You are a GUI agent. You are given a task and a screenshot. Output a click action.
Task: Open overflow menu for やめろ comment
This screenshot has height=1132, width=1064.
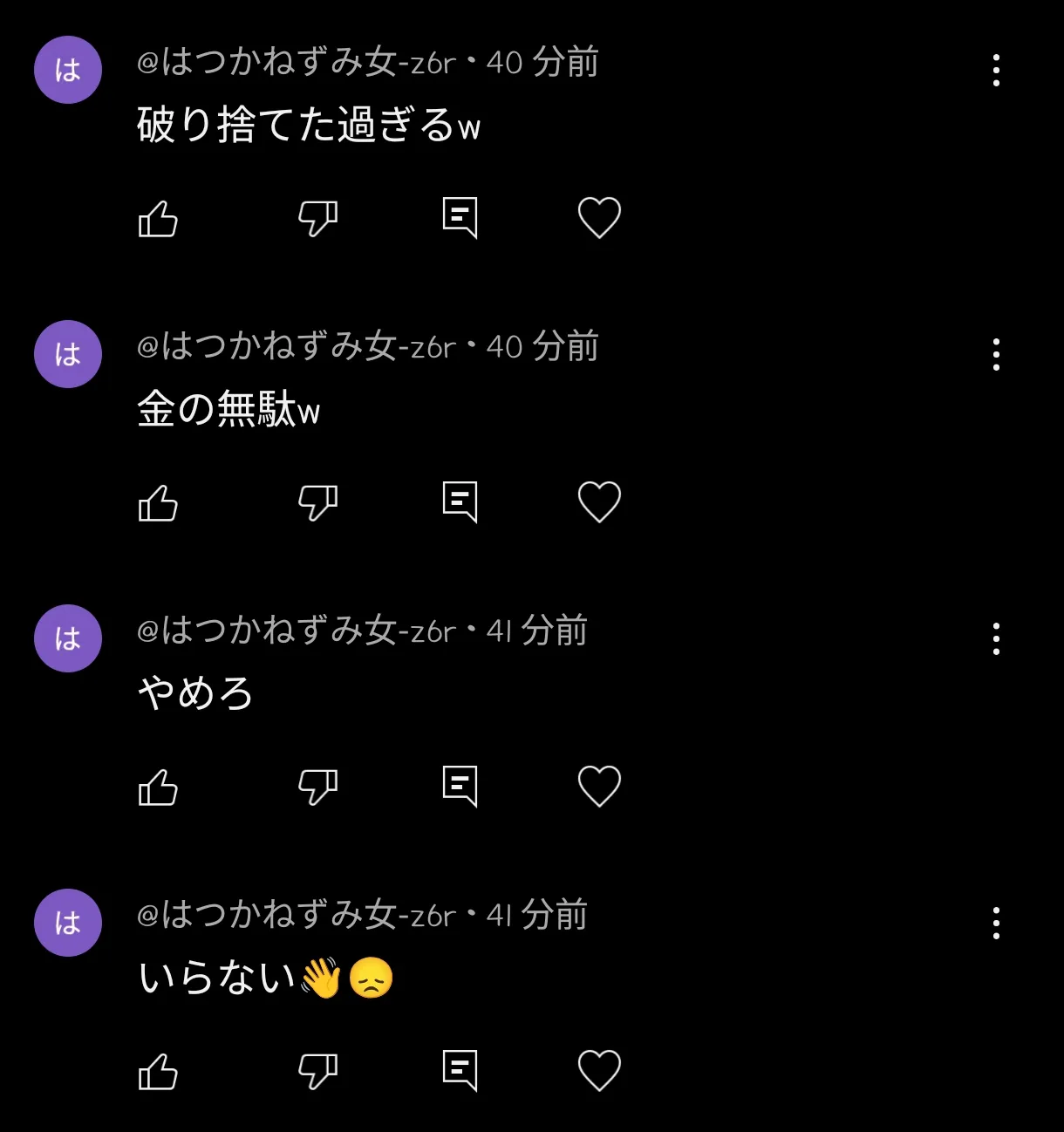pyautogui.click(x=996, y=639)
